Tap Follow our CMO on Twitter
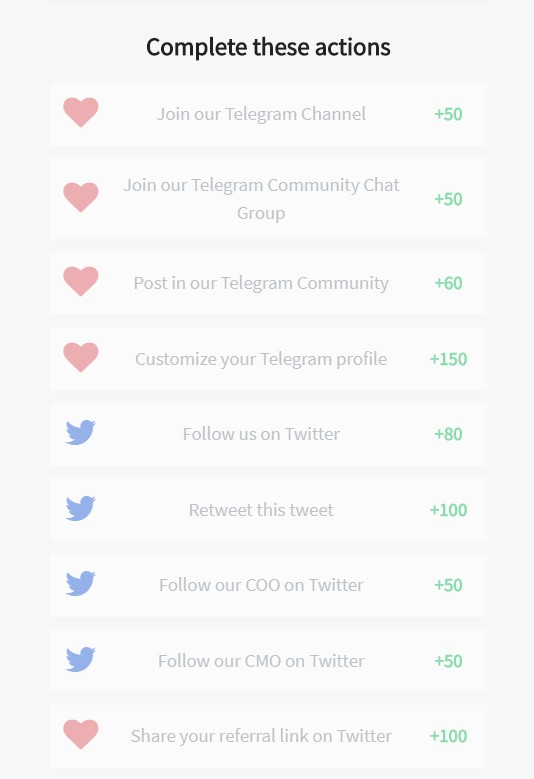Image resolution: width=534 pixels, height=779 pixels. [268, 661]
